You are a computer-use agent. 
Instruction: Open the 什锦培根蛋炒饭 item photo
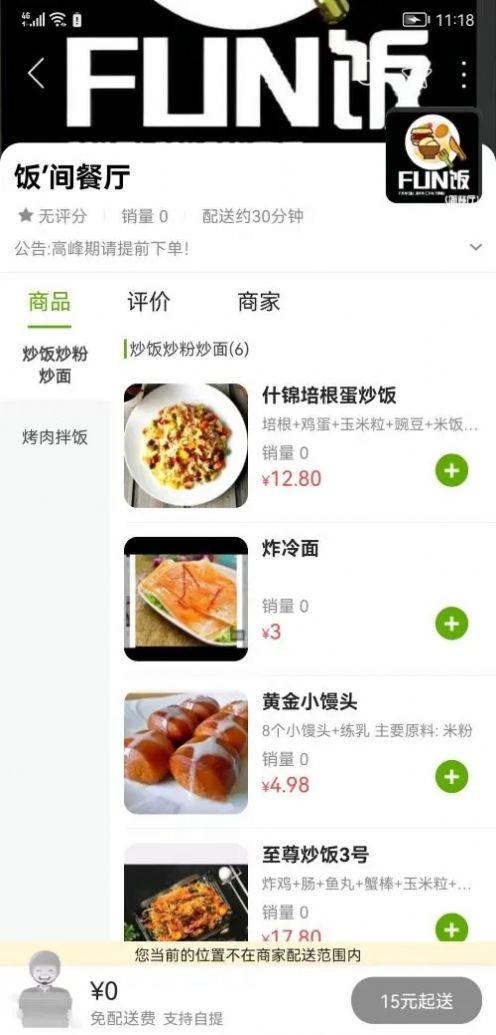[186, 445]
